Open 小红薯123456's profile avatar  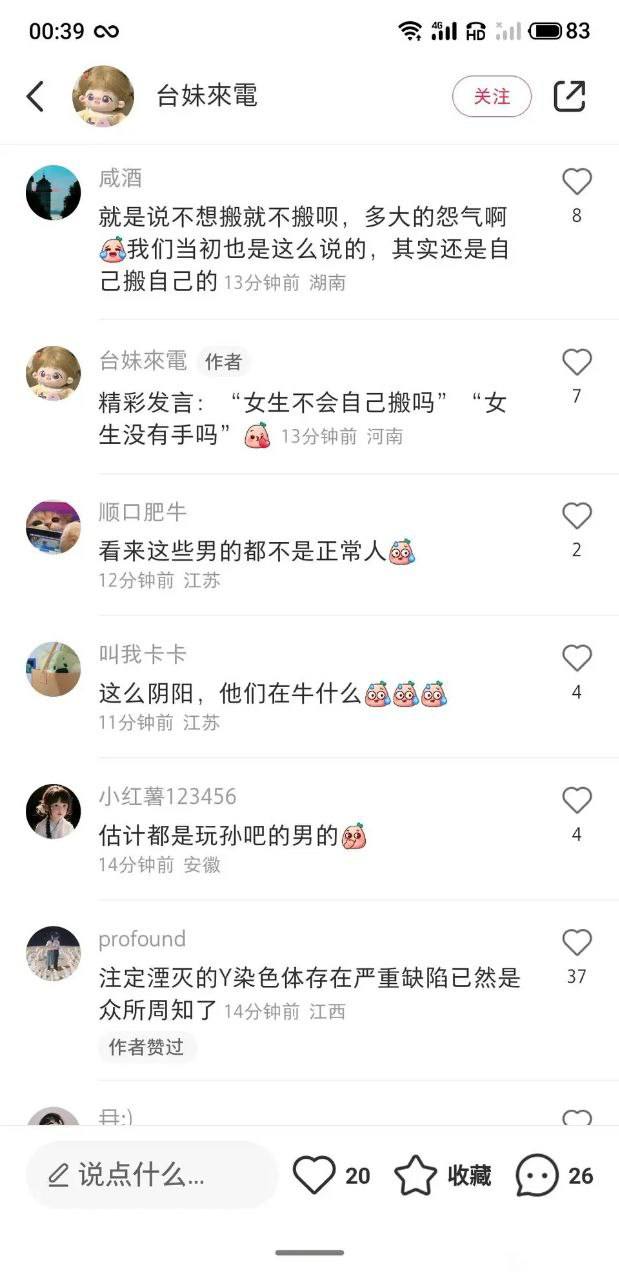pos(53,812)
